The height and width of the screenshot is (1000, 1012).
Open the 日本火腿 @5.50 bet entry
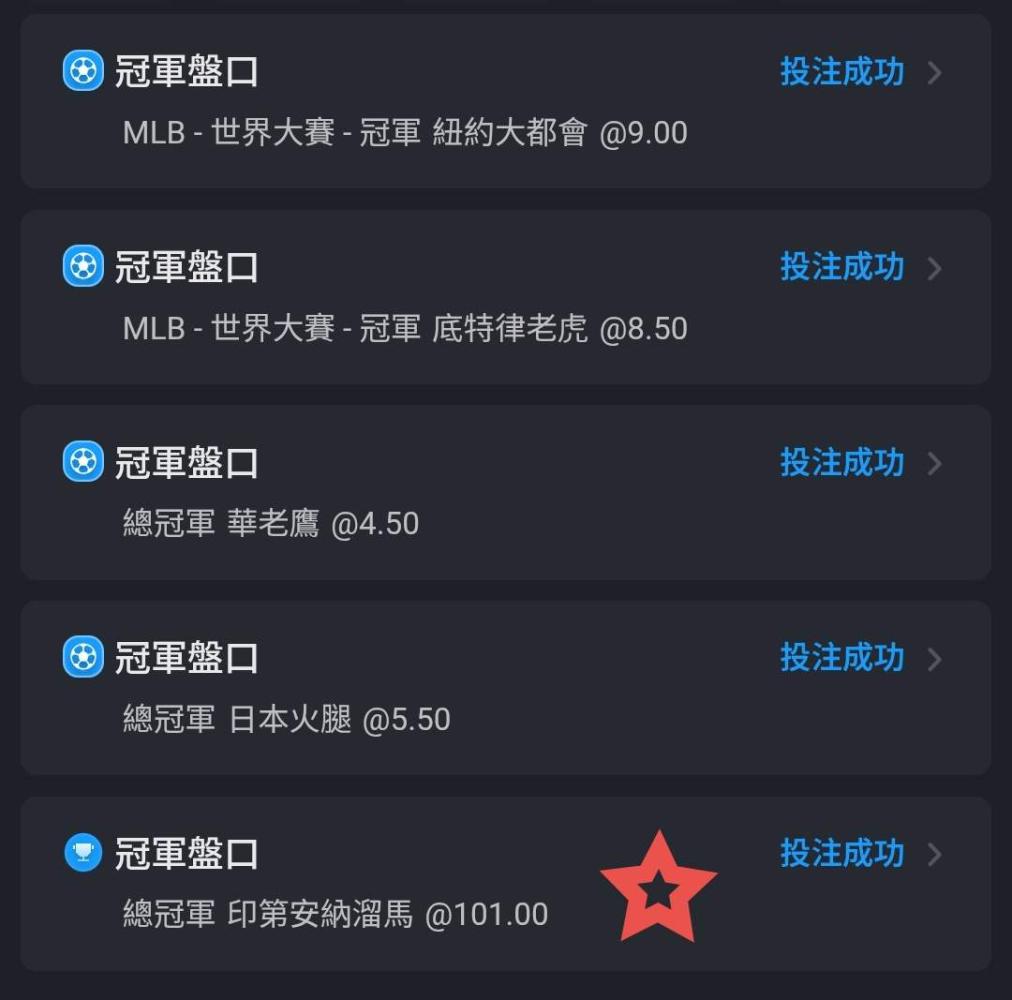[505, 688]
